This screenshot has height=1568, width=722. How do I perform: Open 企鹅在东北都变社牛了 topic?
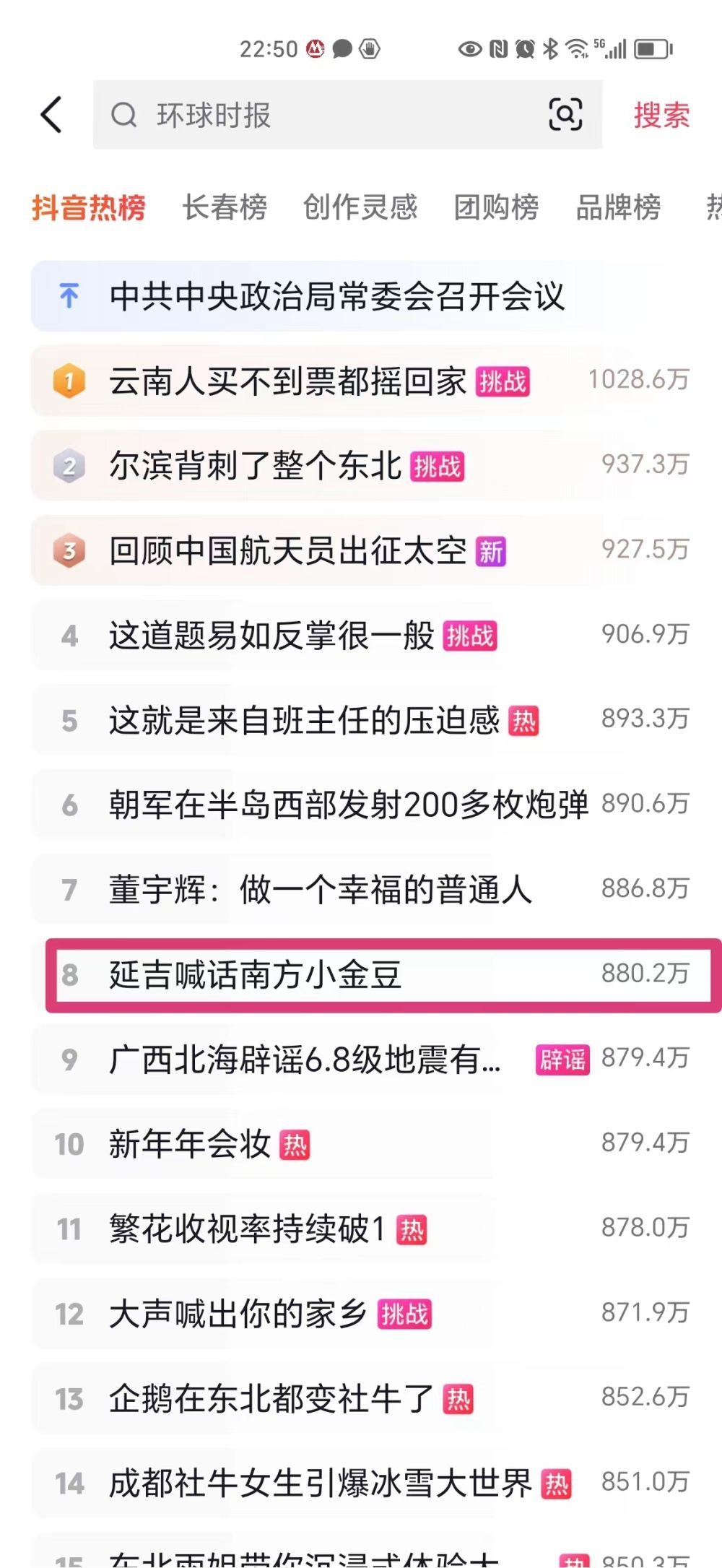271,1399
